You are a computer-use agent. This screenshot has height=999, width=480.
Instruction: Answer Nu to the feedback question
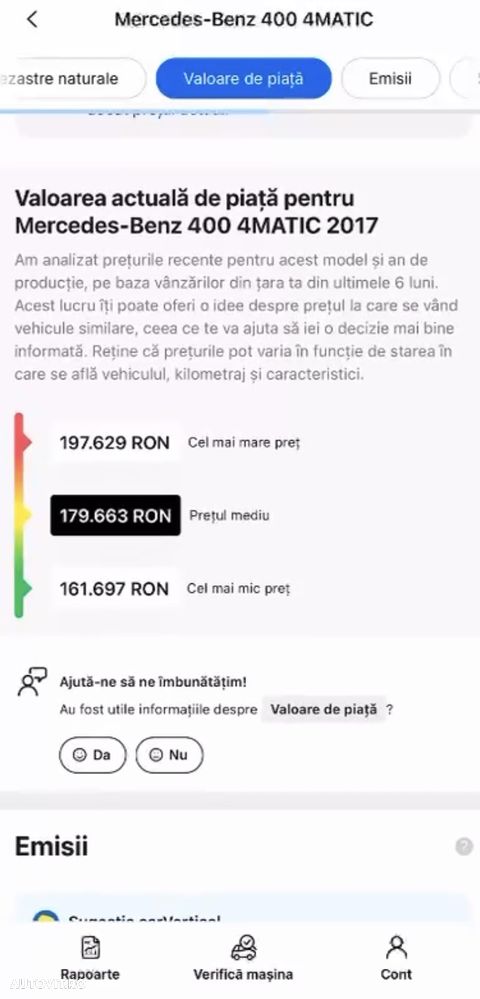170,755
